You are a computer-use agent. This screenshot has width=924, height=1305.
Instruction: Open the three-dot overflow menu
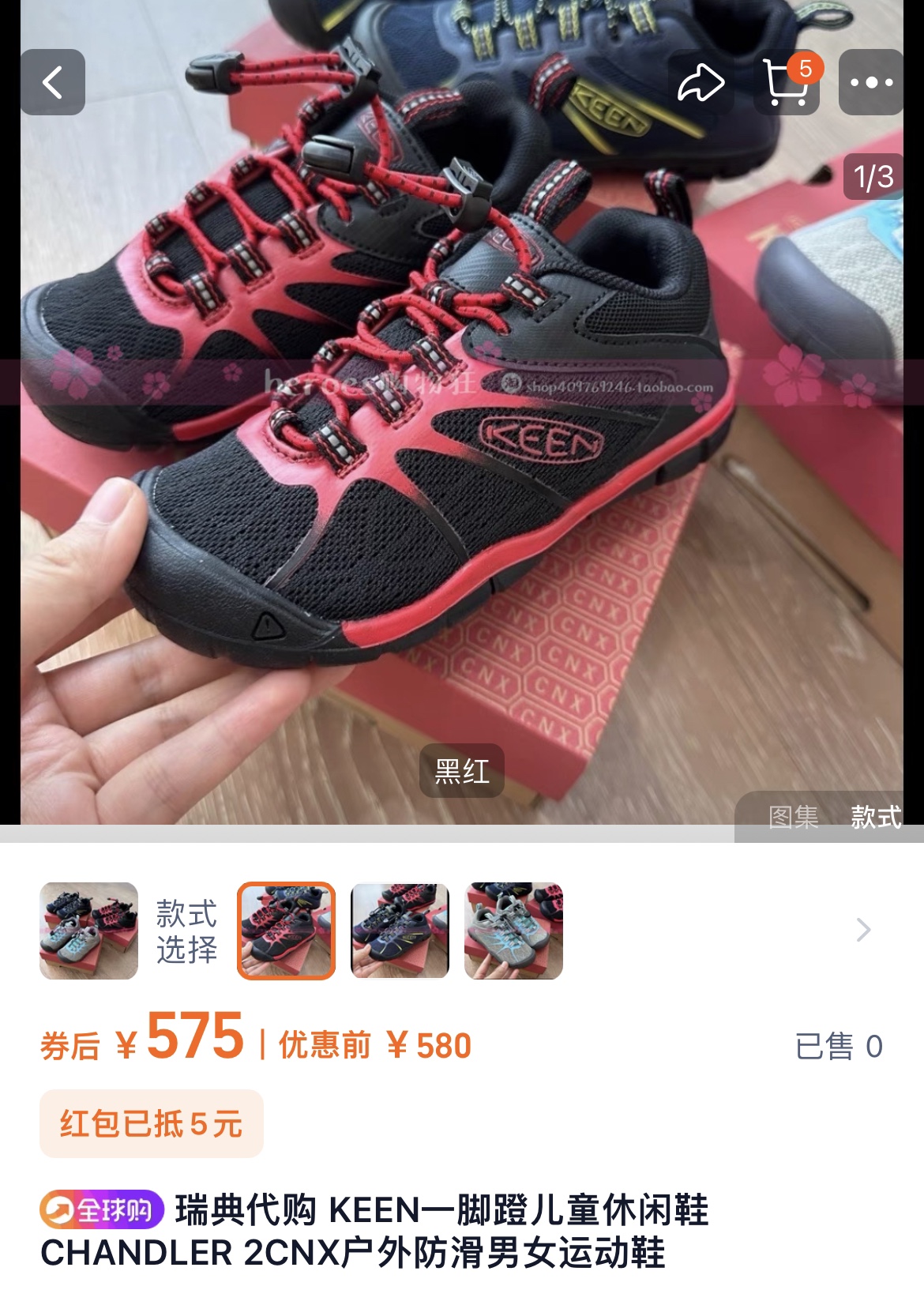871,82
